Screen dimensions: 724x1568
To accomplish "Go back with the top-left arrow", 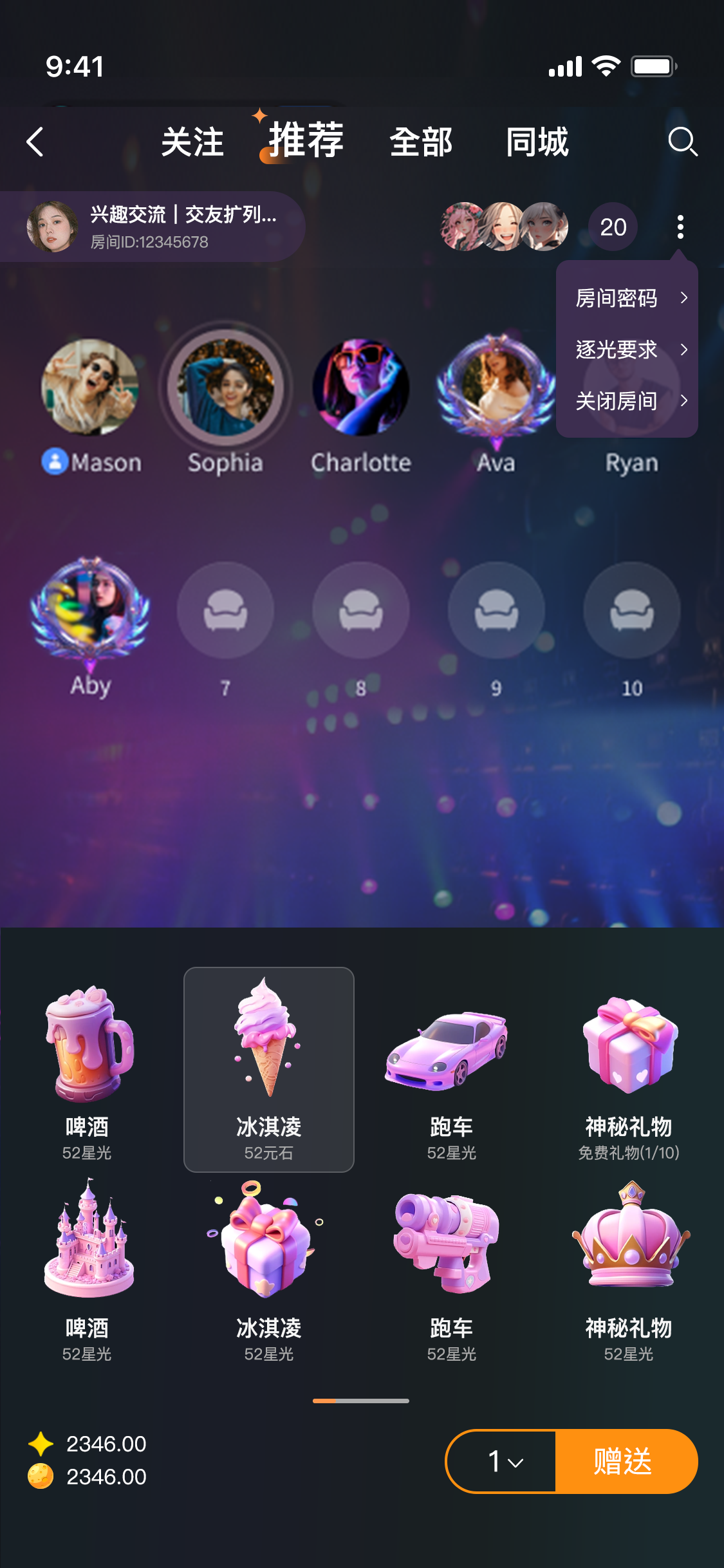I will pyautogui.click(x=35, y=142).
